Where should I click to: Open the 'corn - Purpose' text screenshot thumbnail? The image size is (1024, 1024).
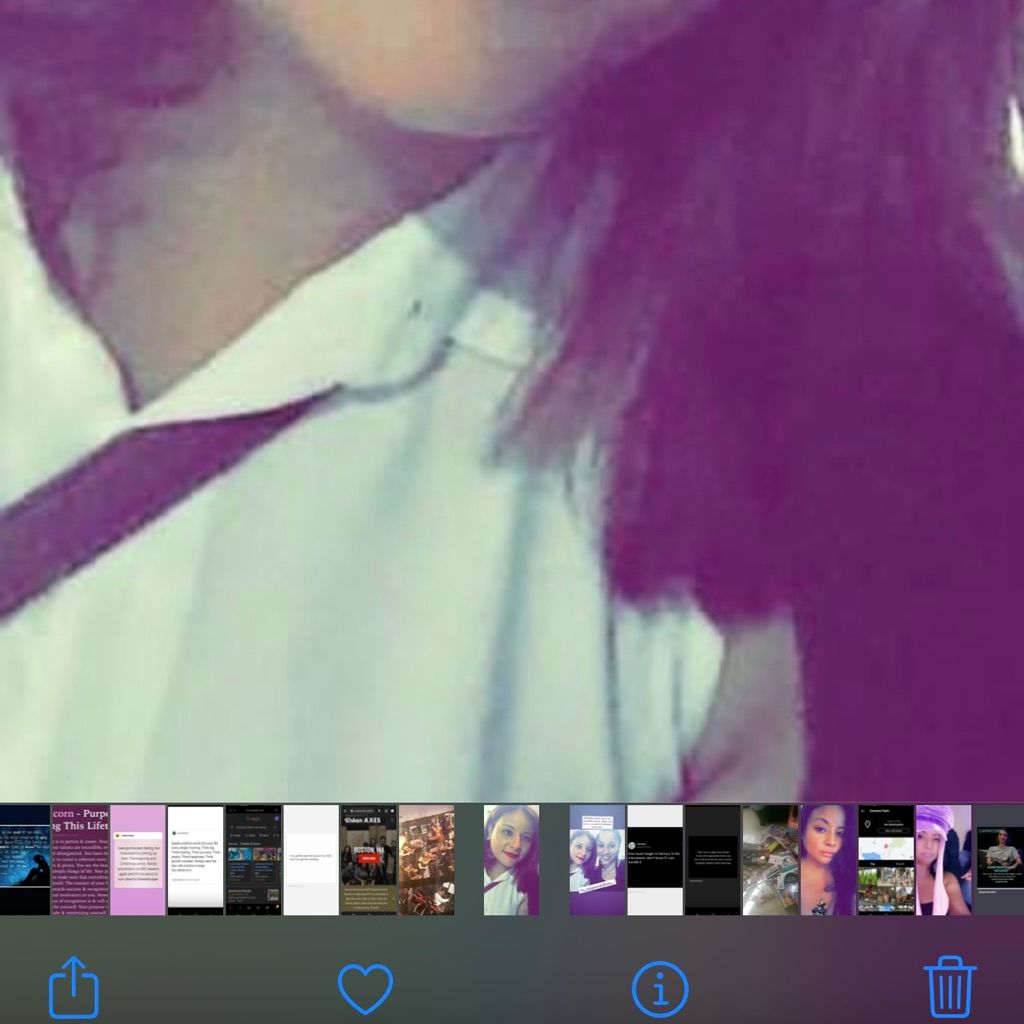81,860
